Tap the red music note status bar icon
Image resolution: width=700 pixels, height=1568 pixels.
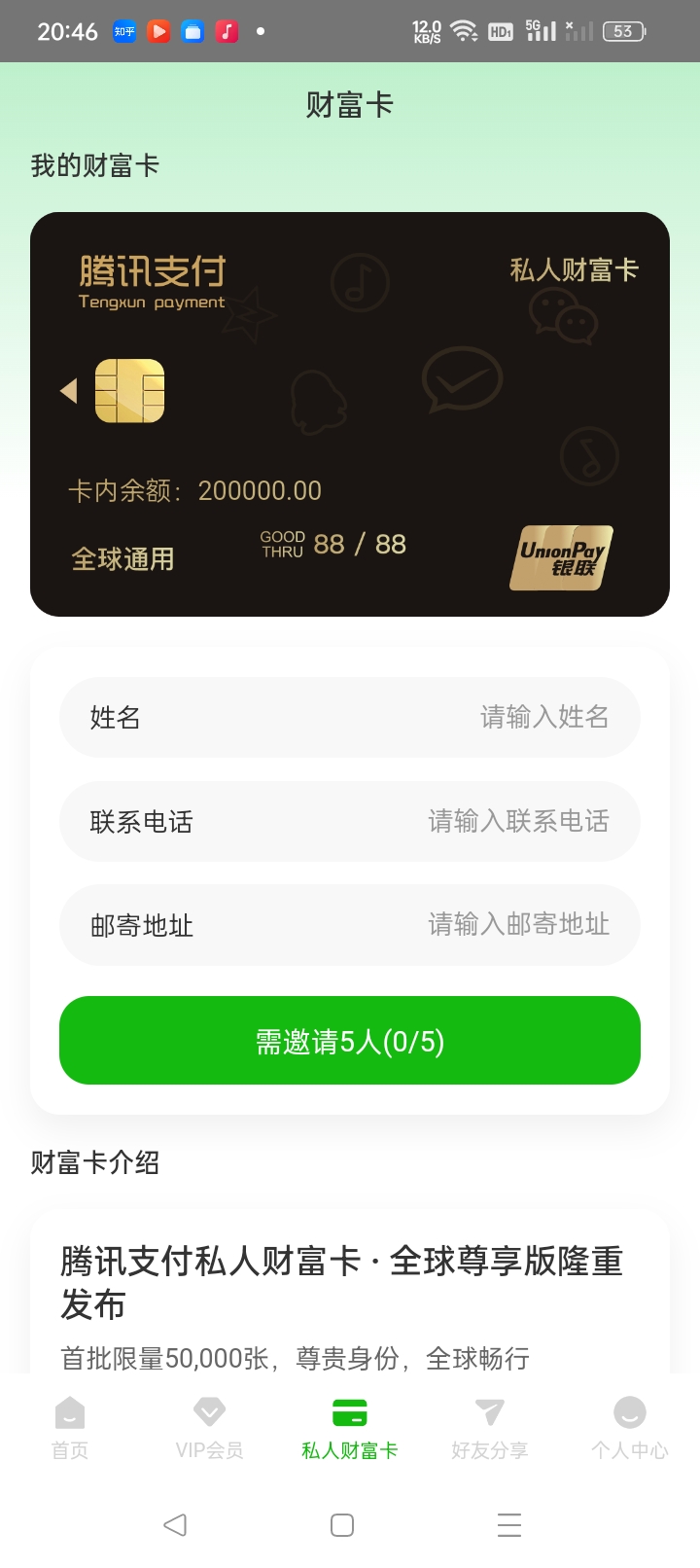coord(227,30)
